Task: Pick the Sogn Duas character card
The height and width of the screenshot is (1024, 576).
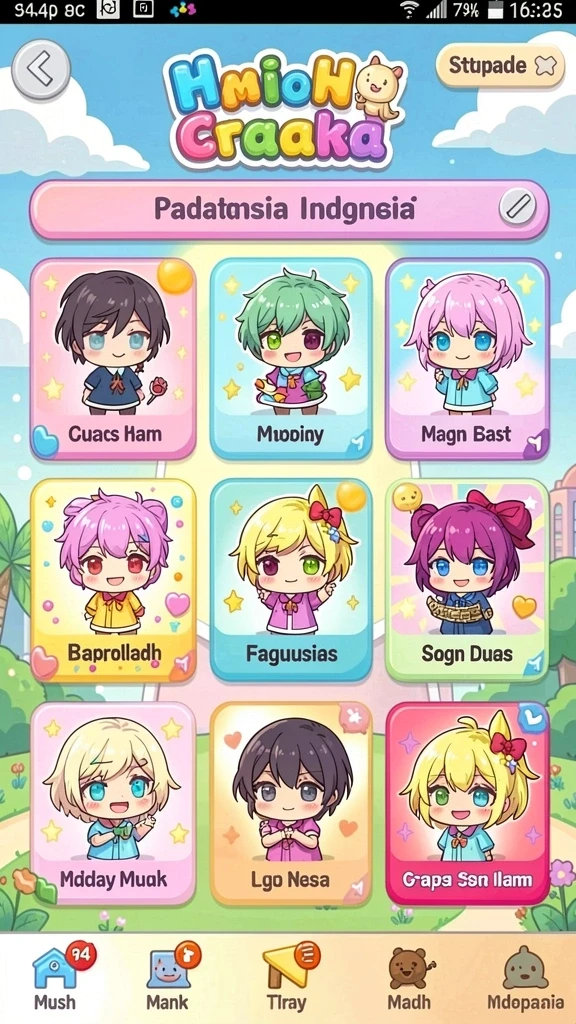Action: click(467, 581)
